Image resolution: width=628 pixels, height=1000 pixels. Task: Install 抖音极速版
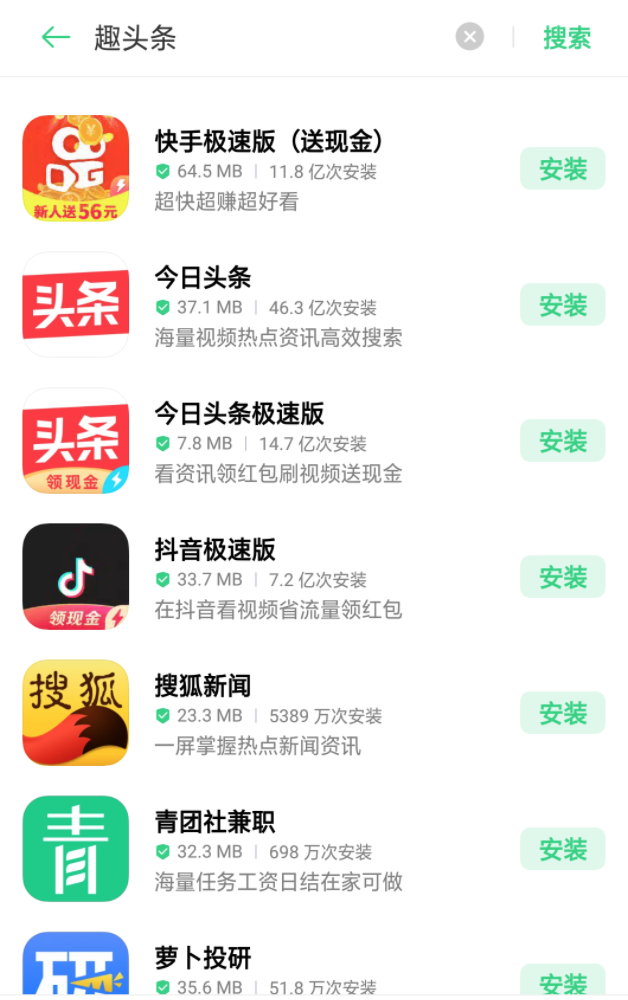[562, 577]
